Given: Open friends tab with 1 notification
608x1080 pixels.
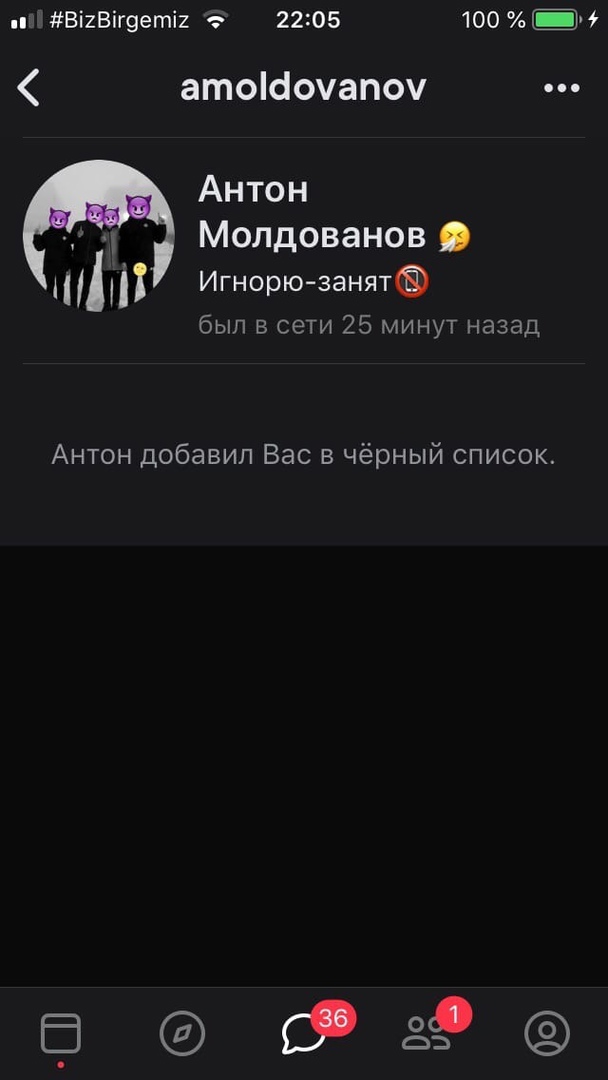Looking at the screenshot, I should (426, 1033).
